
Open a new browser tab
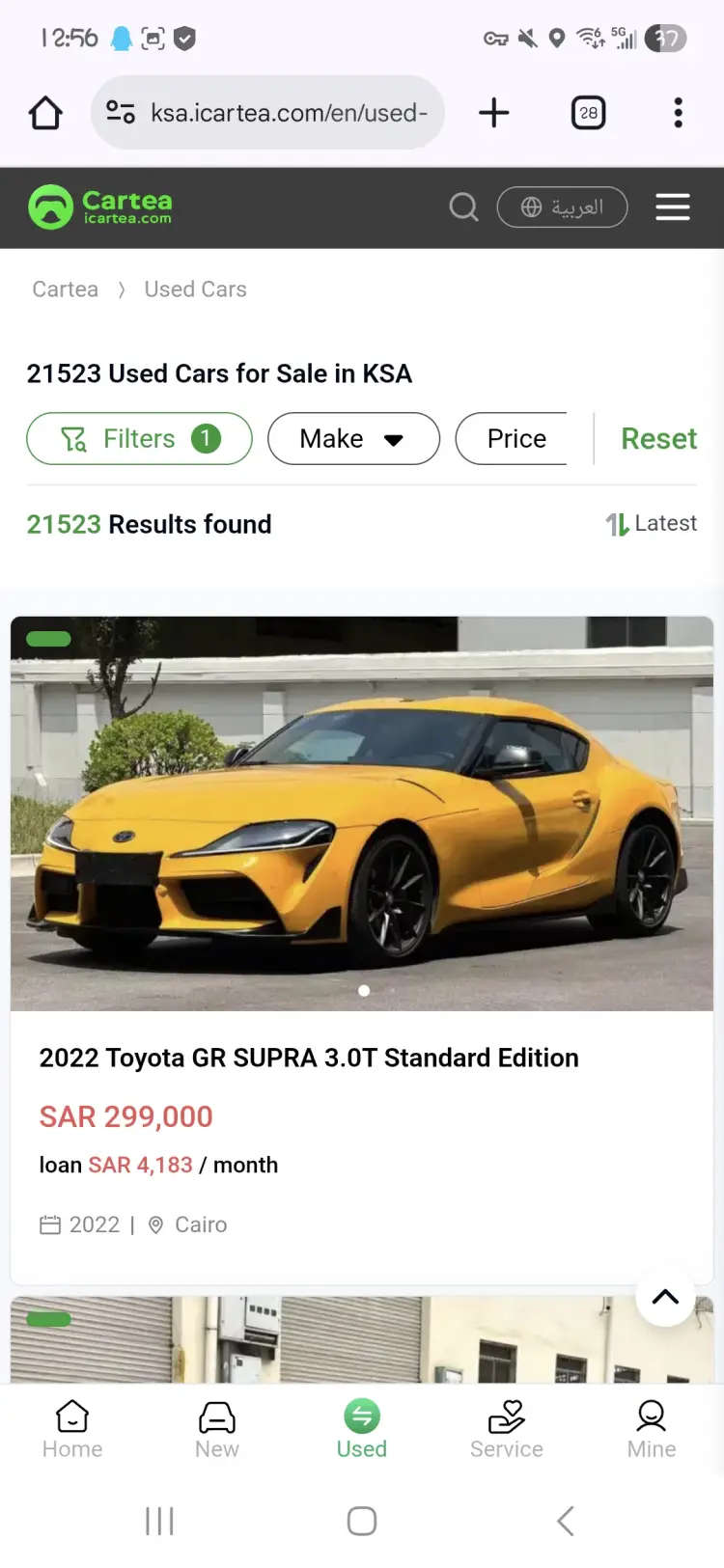[x=493, y=113]
